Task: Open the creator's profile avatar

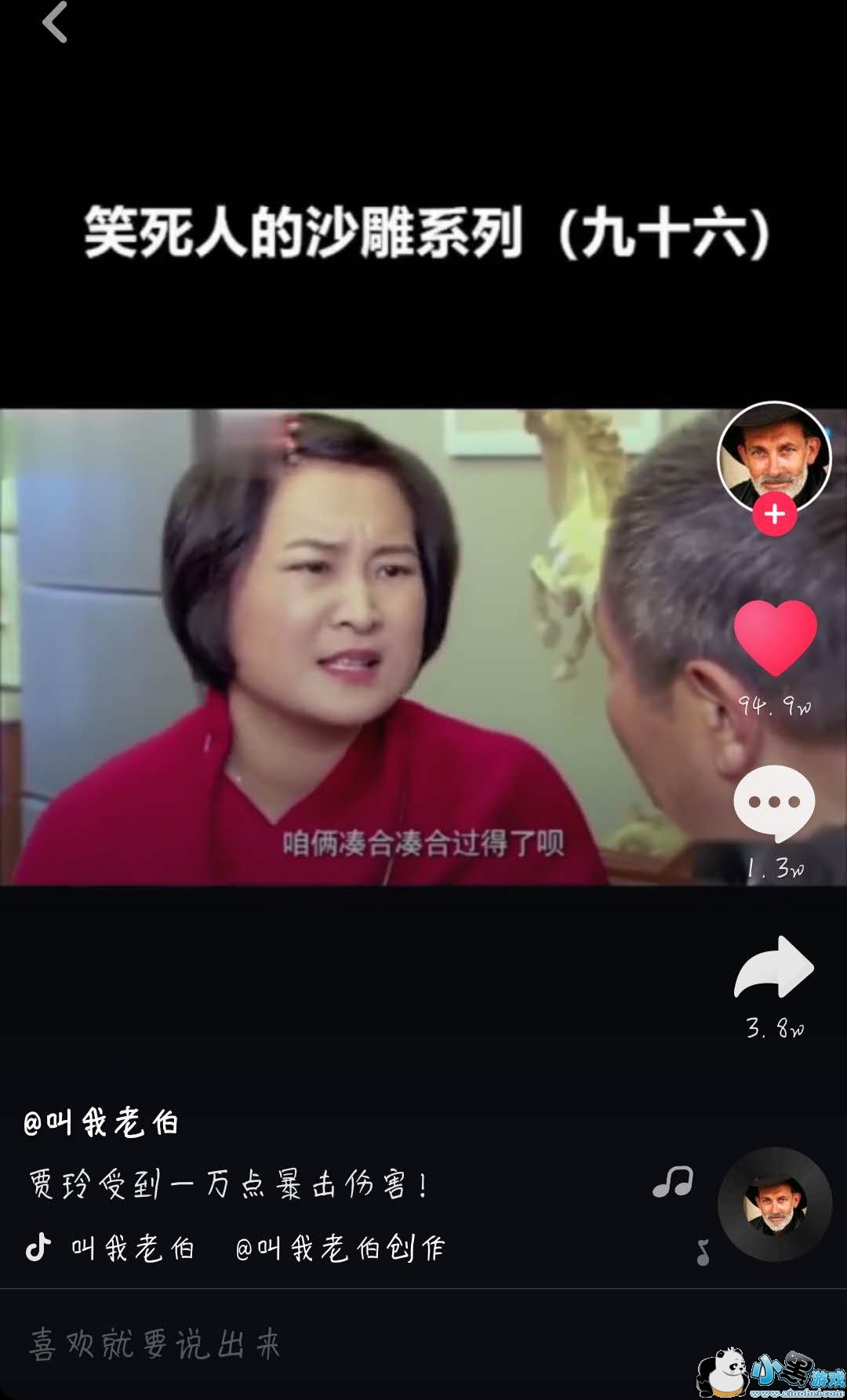Action: (774, 456)
